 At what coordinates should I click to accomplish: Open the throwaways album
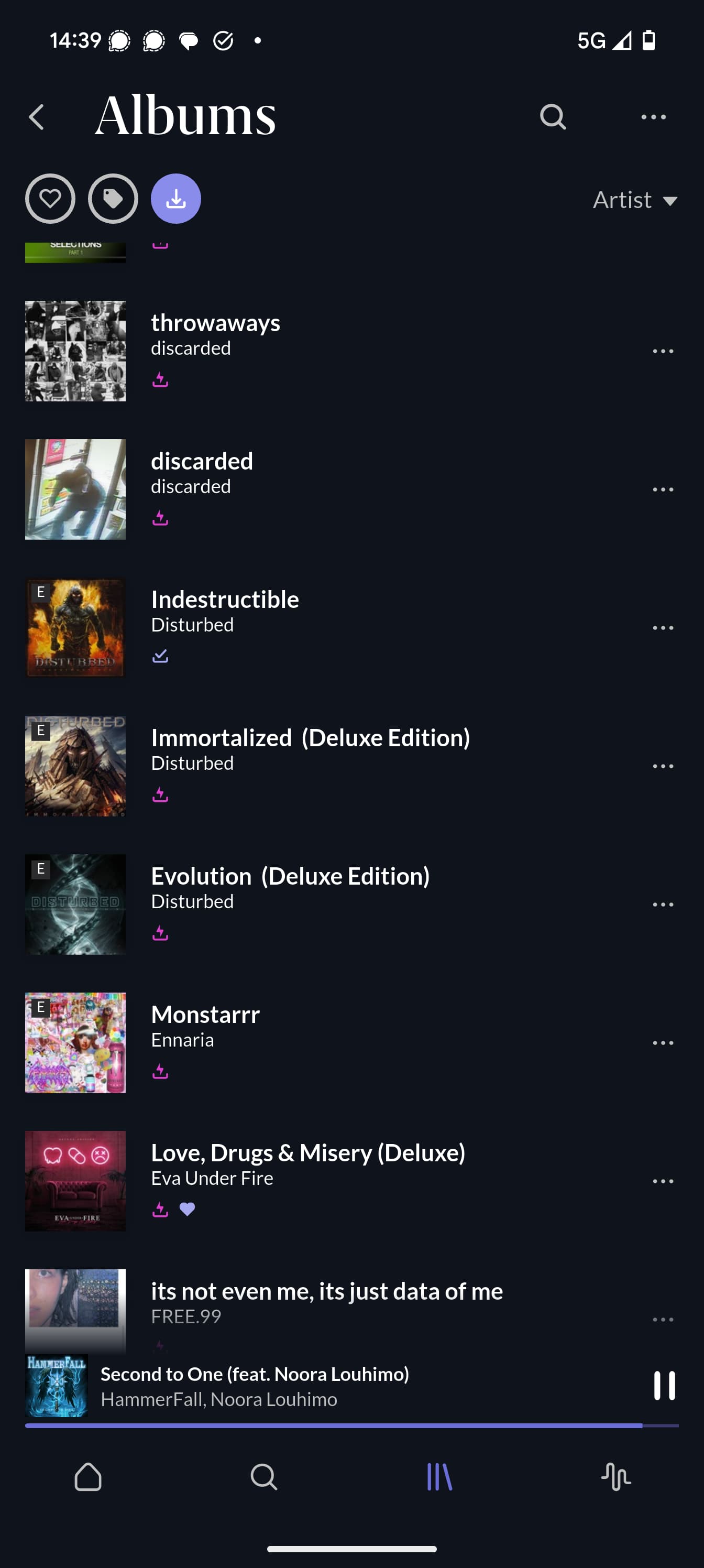point(215,323)
